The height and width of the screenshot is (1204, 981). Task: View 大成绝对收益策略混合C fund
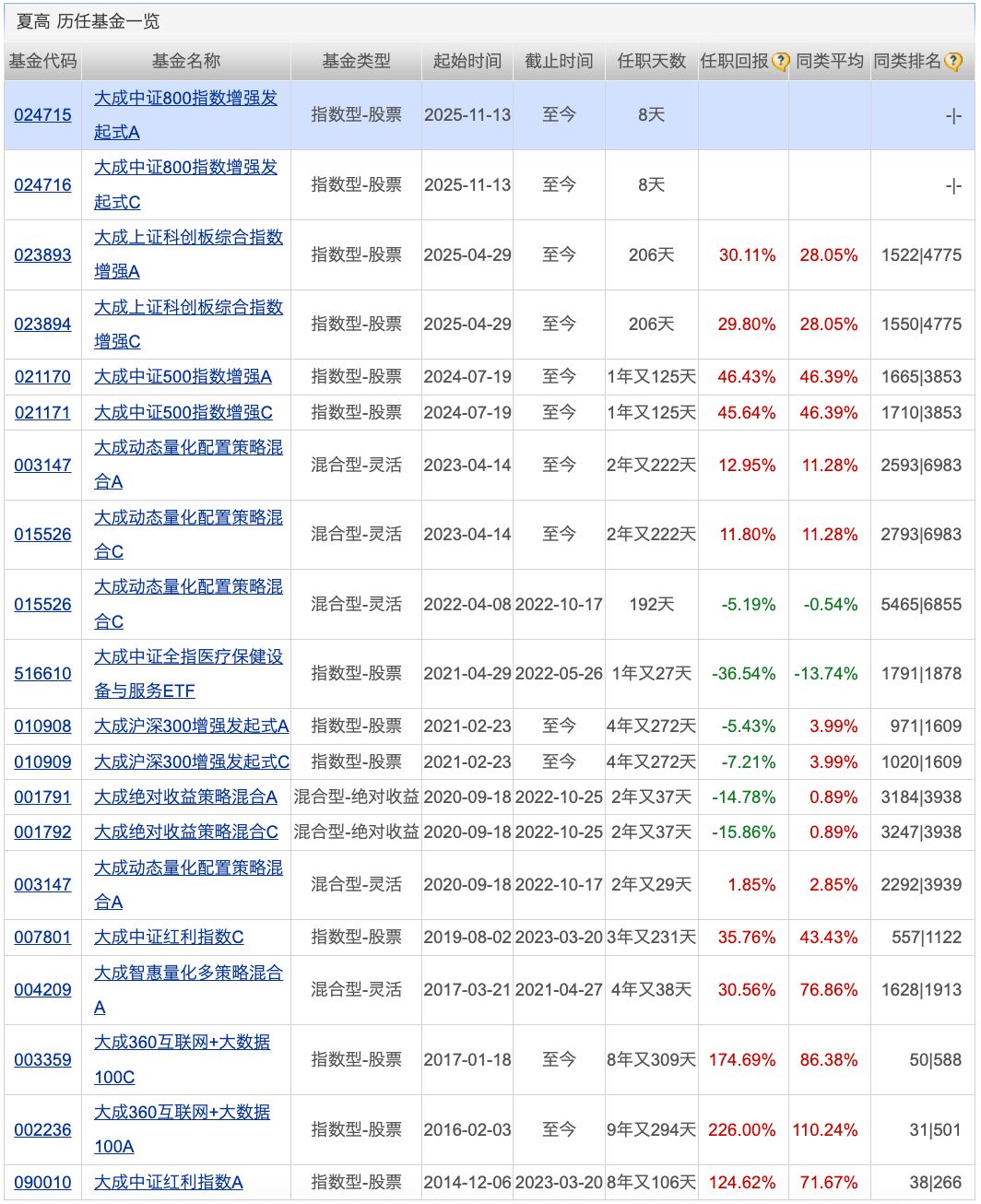coord(186,832)
